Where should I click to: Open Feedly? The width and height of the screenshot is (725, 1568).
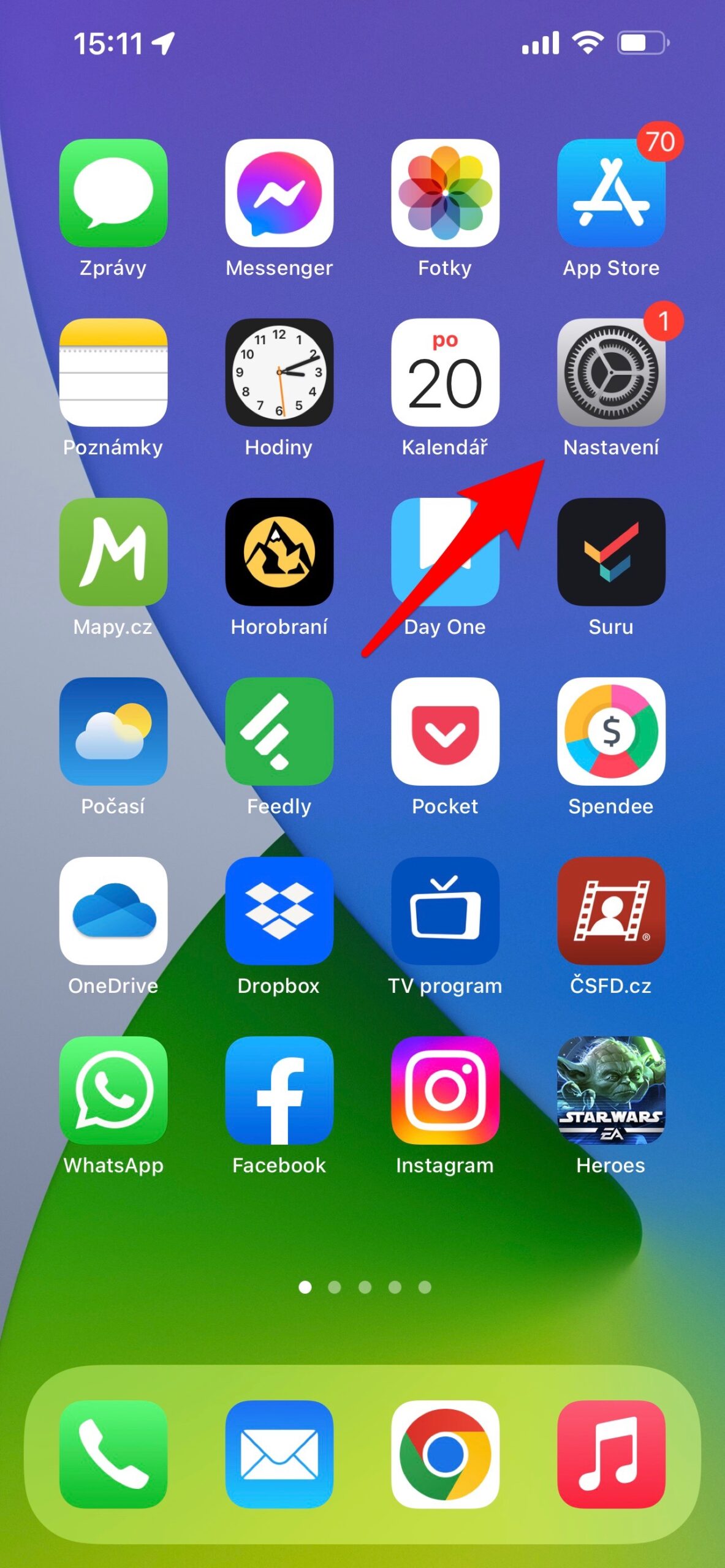pos(279,731)
